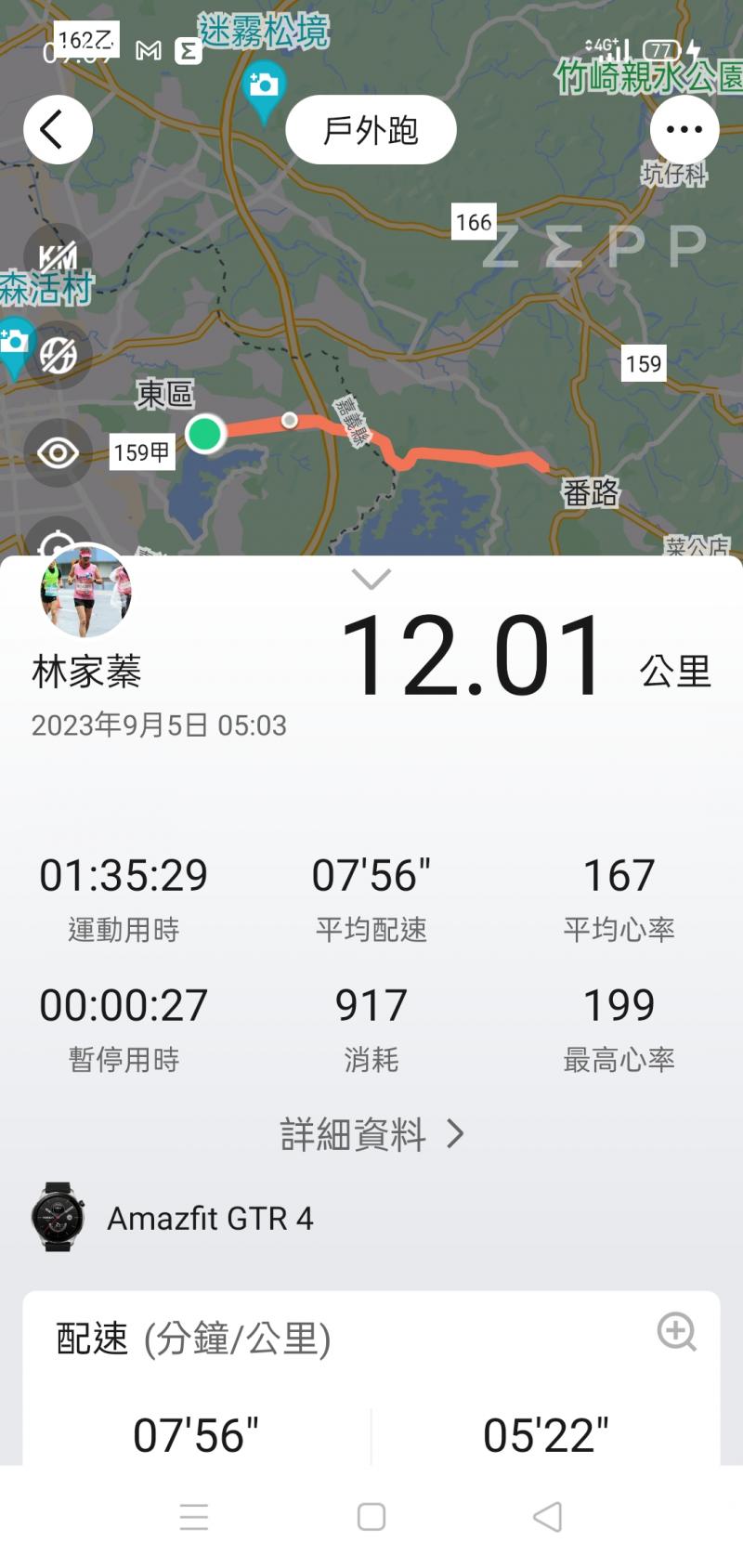Go back using the arrow button

[x=57, y=130]
